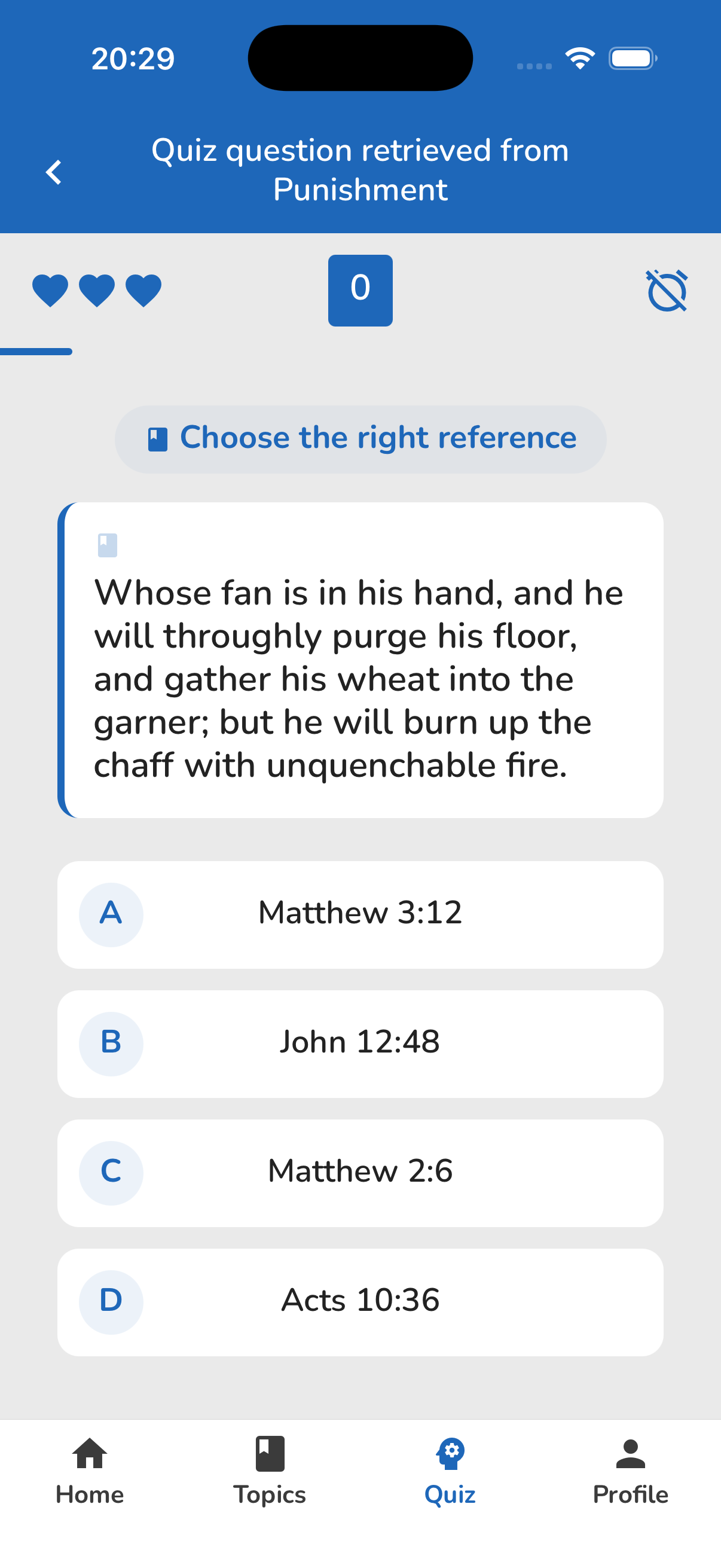Choose answer D, Acts 10:36
This screenshot has height=1568, width=721.
tap(360, 1300)
